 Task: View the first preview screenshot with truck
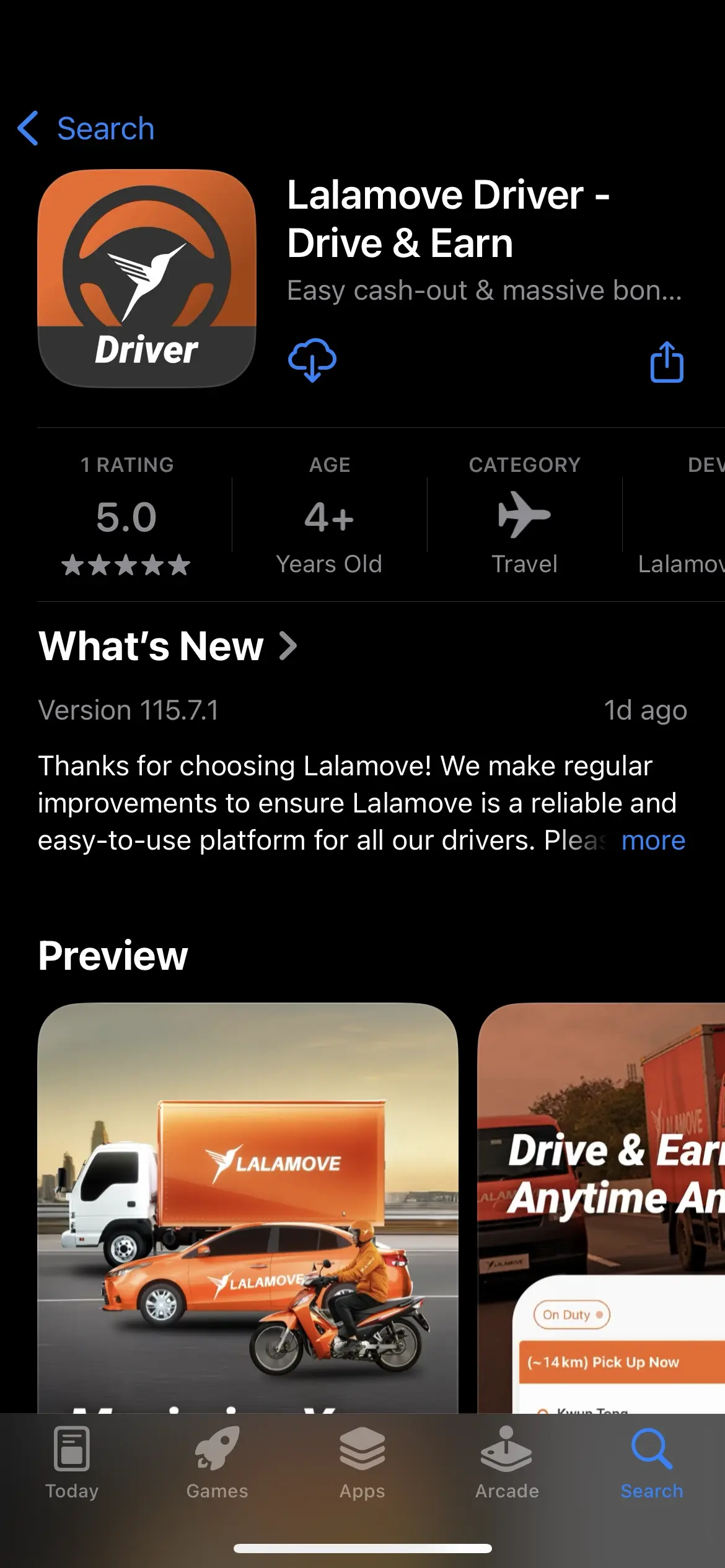coord(248,1208)
